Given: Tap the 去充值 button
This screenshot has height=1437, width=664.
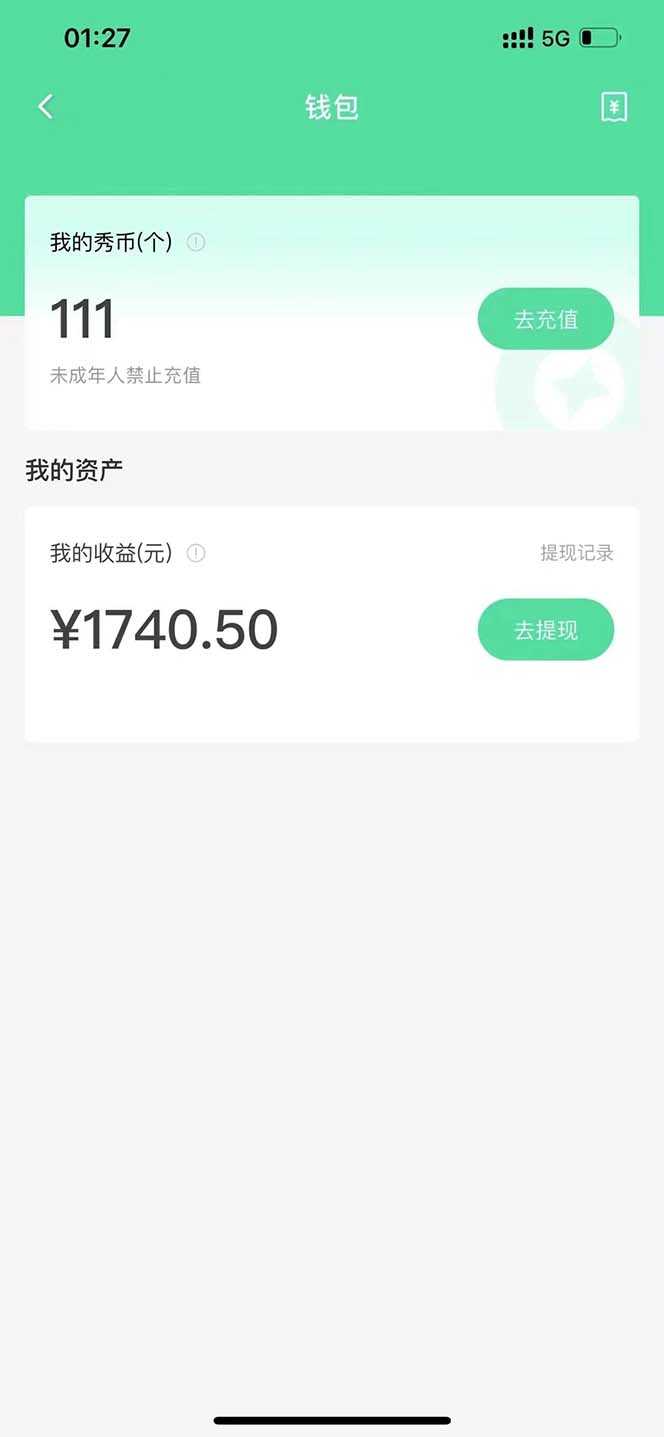Looking at the screenshot, I should coord(545,319).
